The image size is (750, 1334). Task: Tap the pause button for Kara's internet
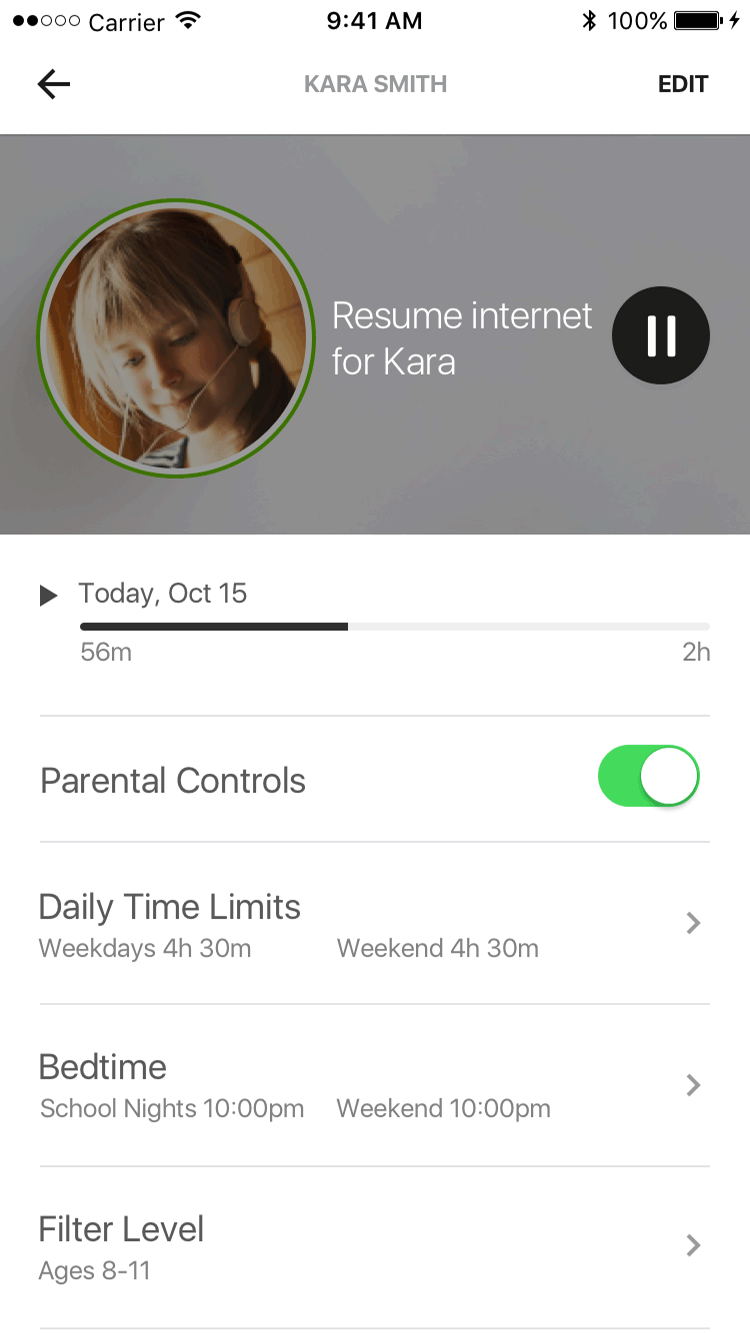[x=661, y=336]
